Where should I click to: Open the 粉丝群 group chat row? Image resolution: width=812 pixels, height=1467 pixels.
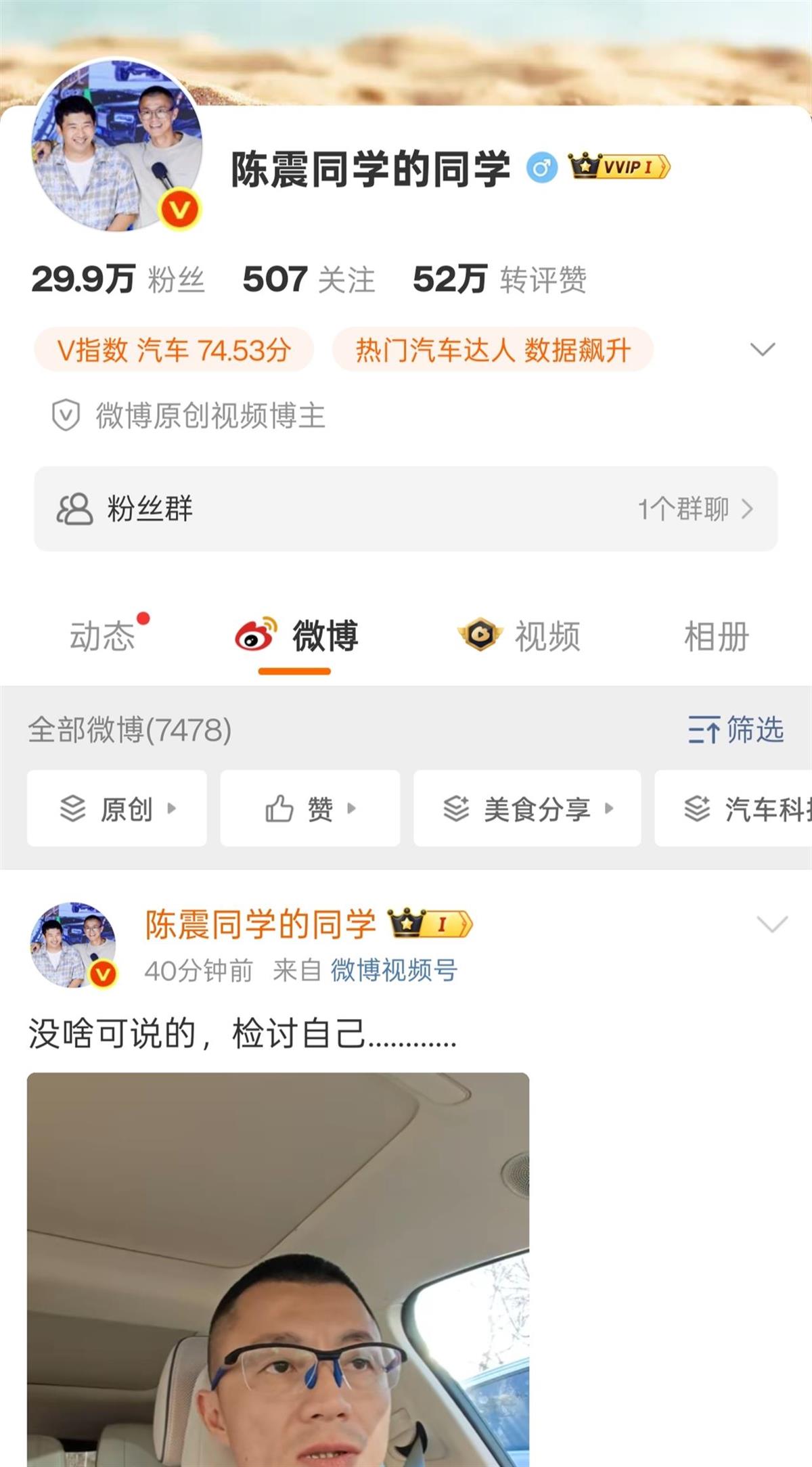[405, 509]
